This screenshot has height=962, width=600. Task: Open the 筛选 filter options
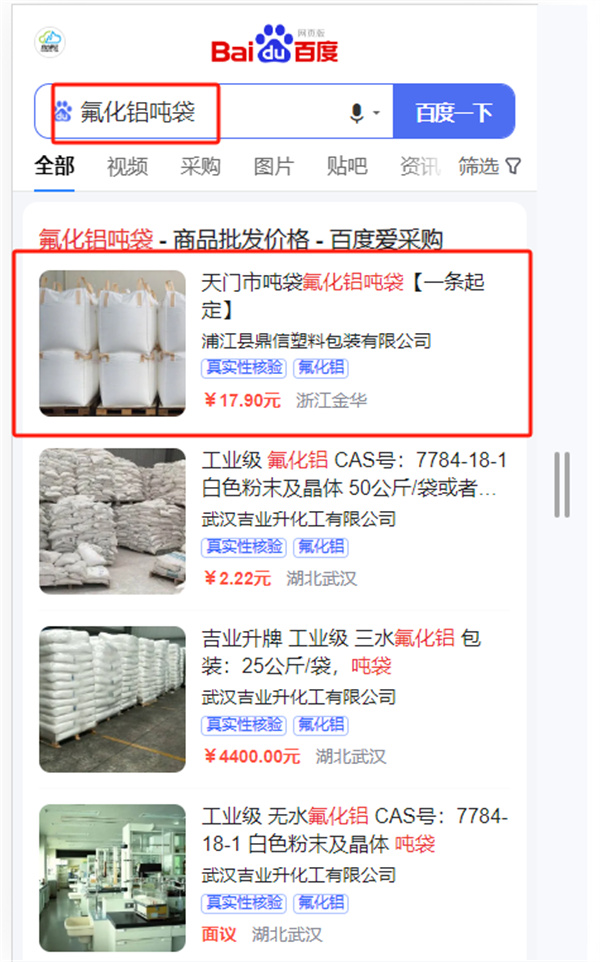(489, 166)
